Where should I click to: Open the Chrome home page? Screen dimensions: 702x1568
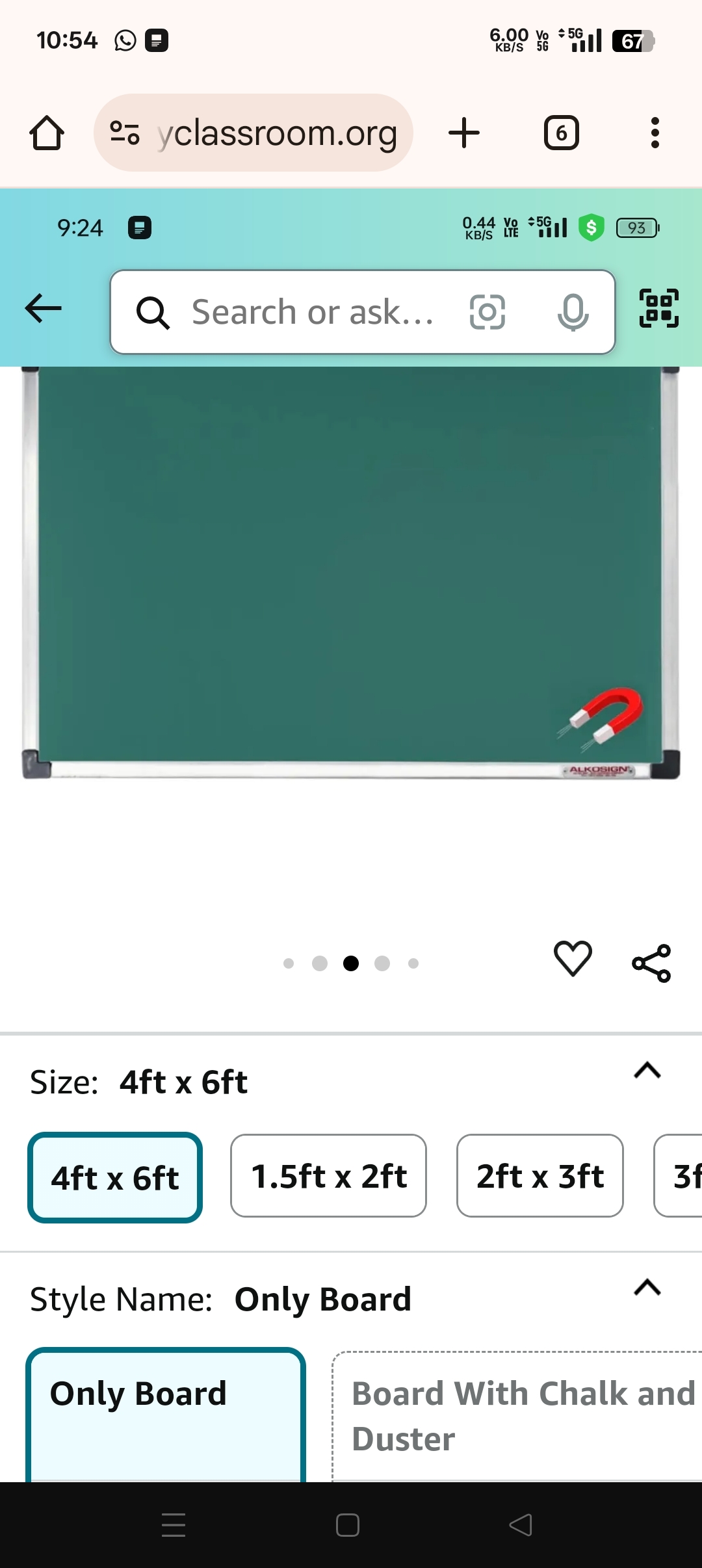(x=47, y=133)
